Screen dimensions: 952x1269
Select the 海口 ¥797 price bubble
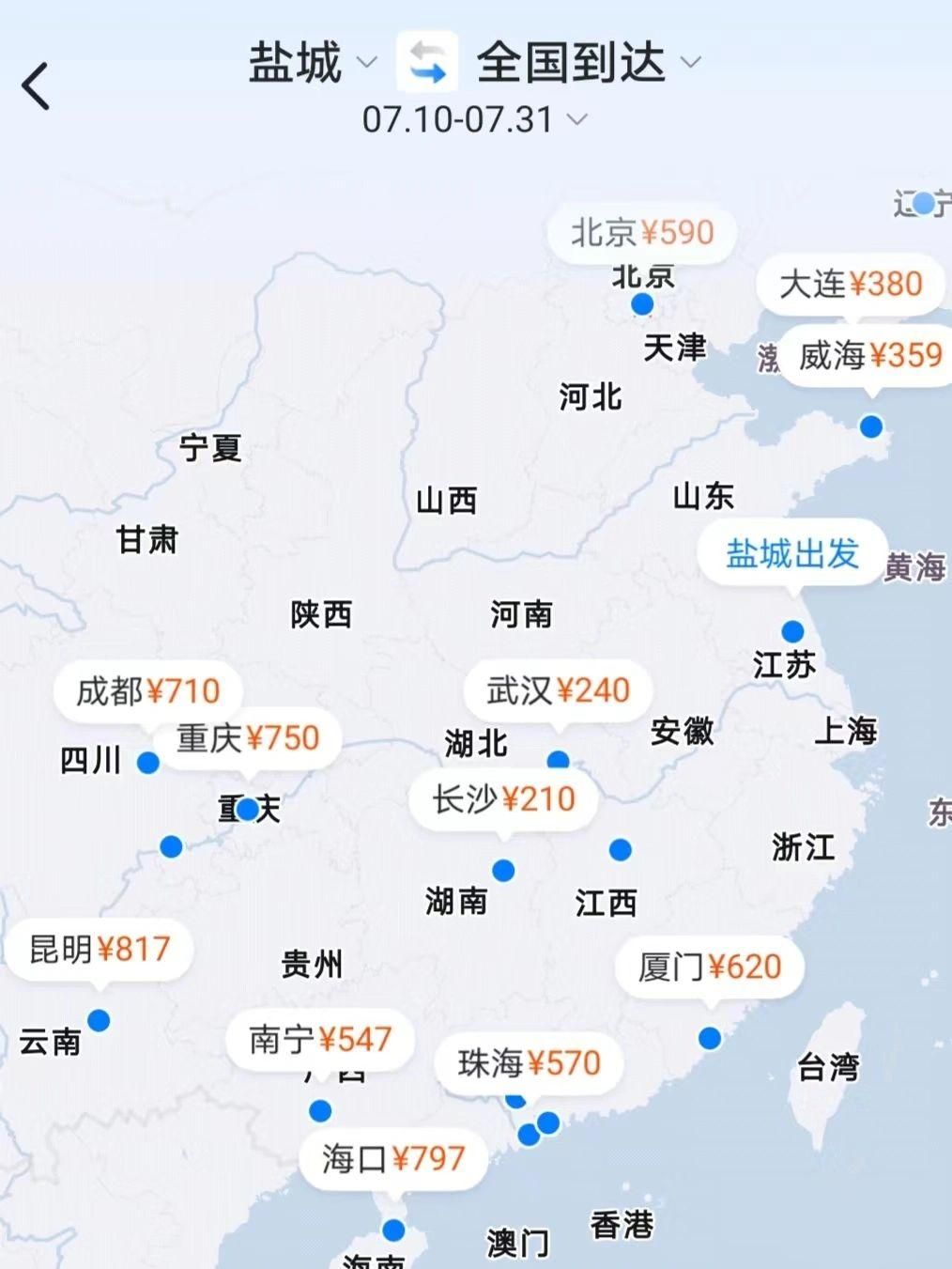click(x=393, y=1158)
